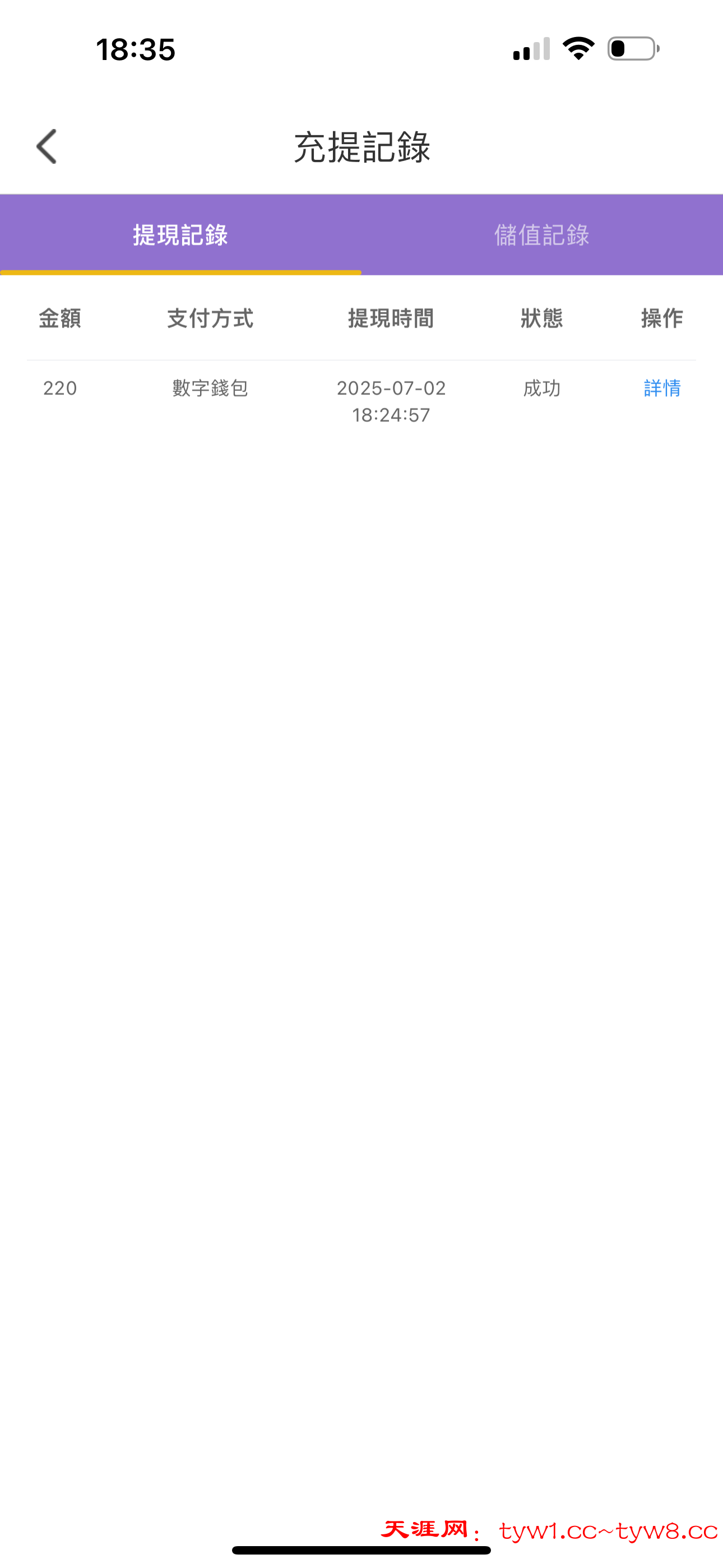The width and height of the screenshot is (723, 1568).
Task: Go back using the top-left arrow
Action: pos(47,147)
